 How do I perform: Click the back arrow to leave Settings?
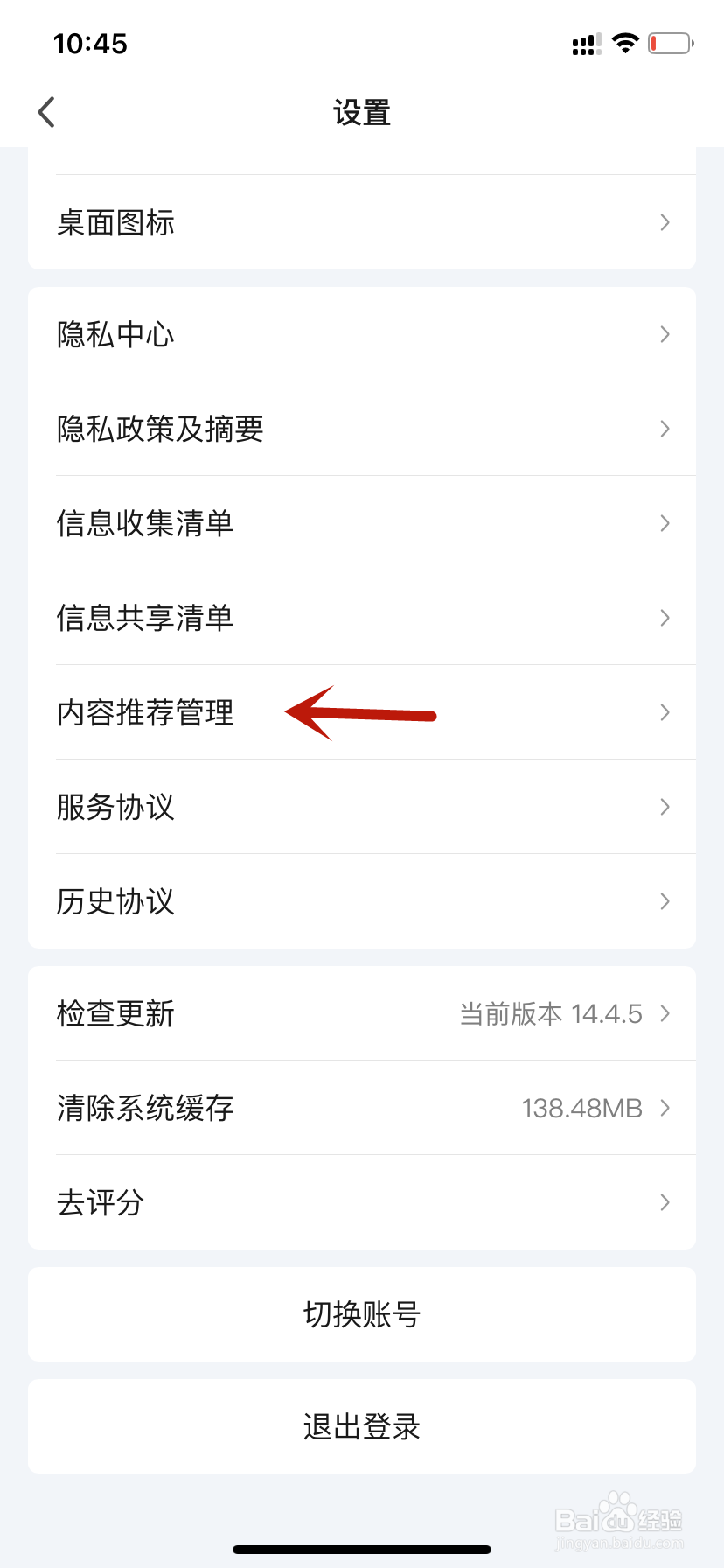[x=47, y=112]
